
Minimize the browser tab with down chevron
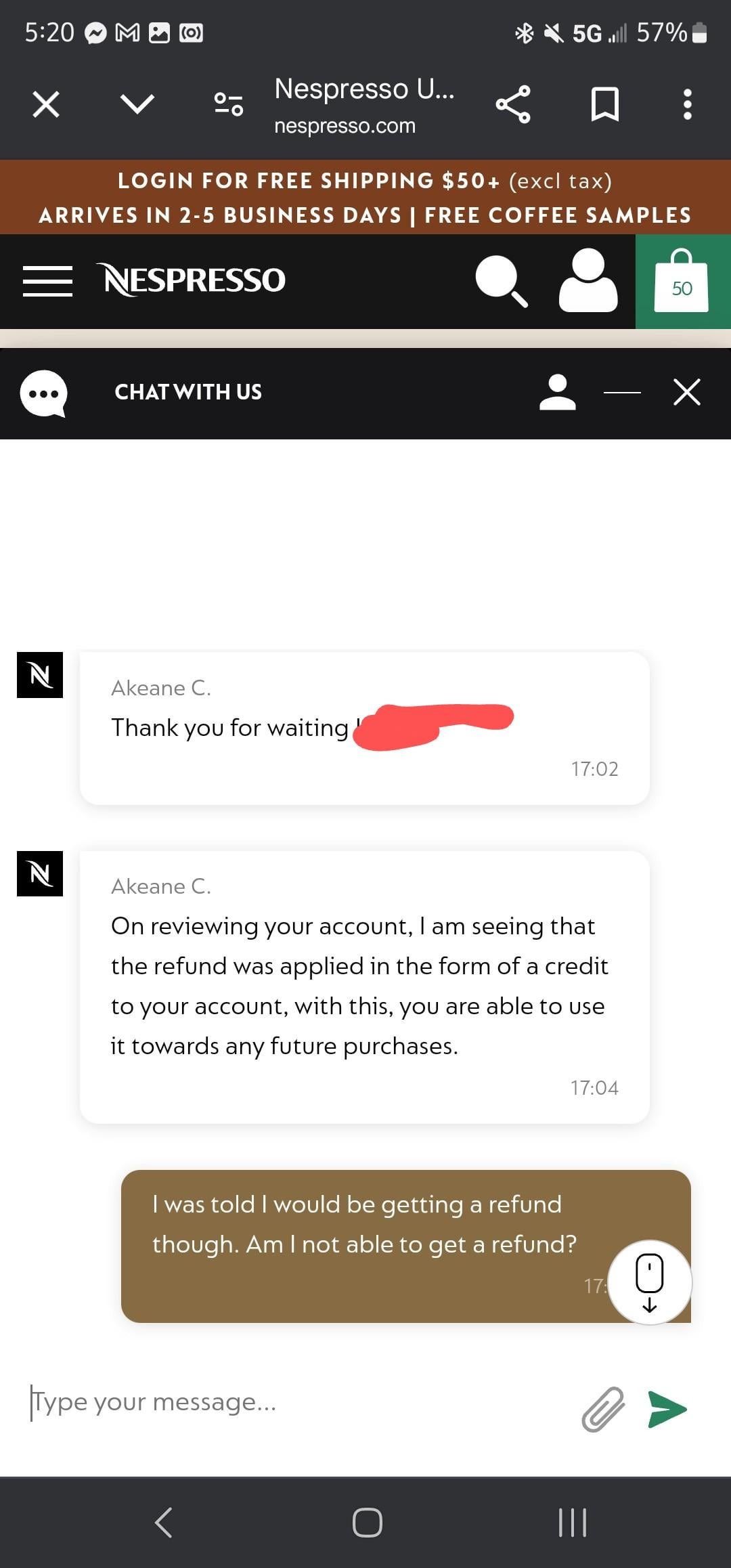[137, 104]
